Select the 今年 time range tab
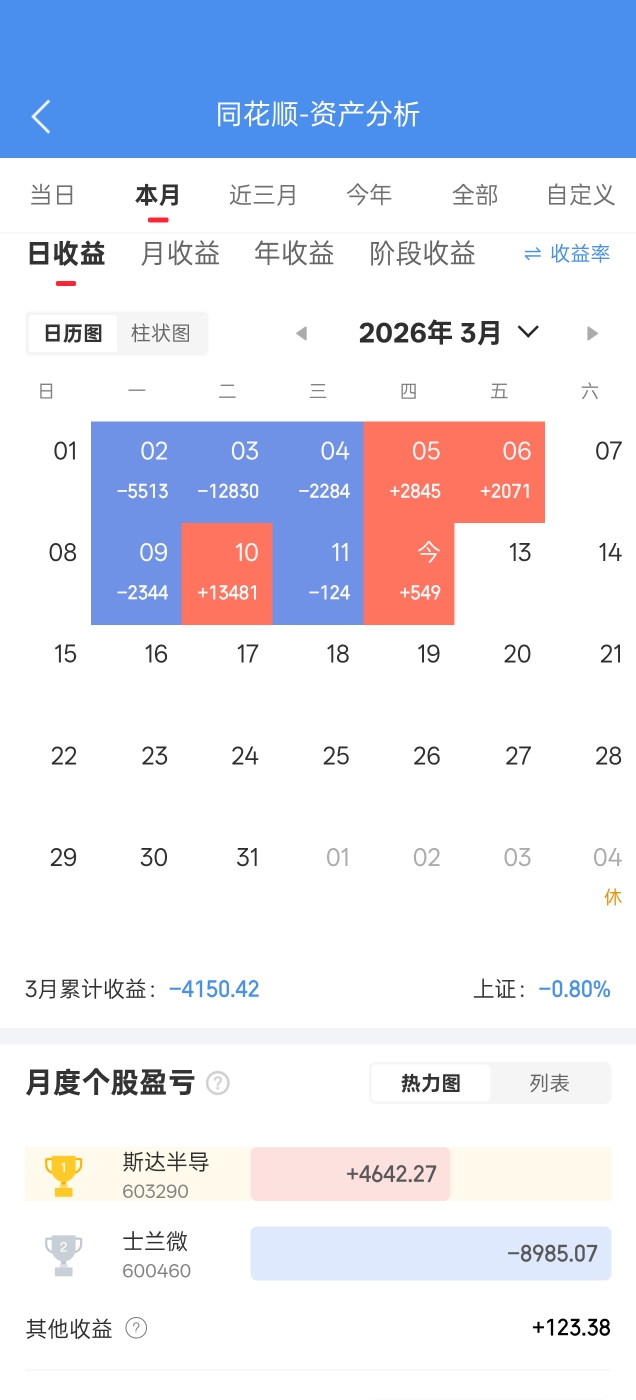 [369, 195]
